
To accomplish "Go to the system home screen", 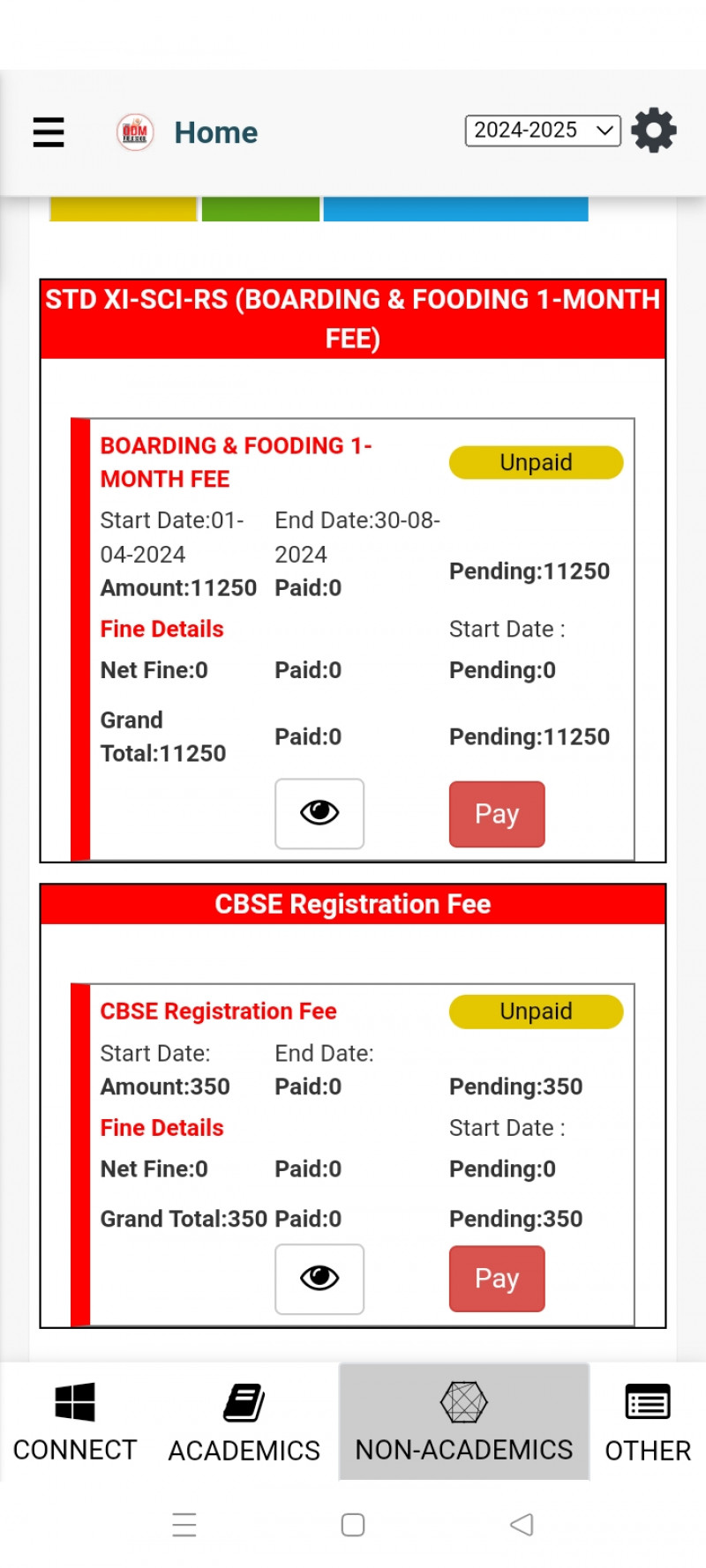I will pos(353,1525).
